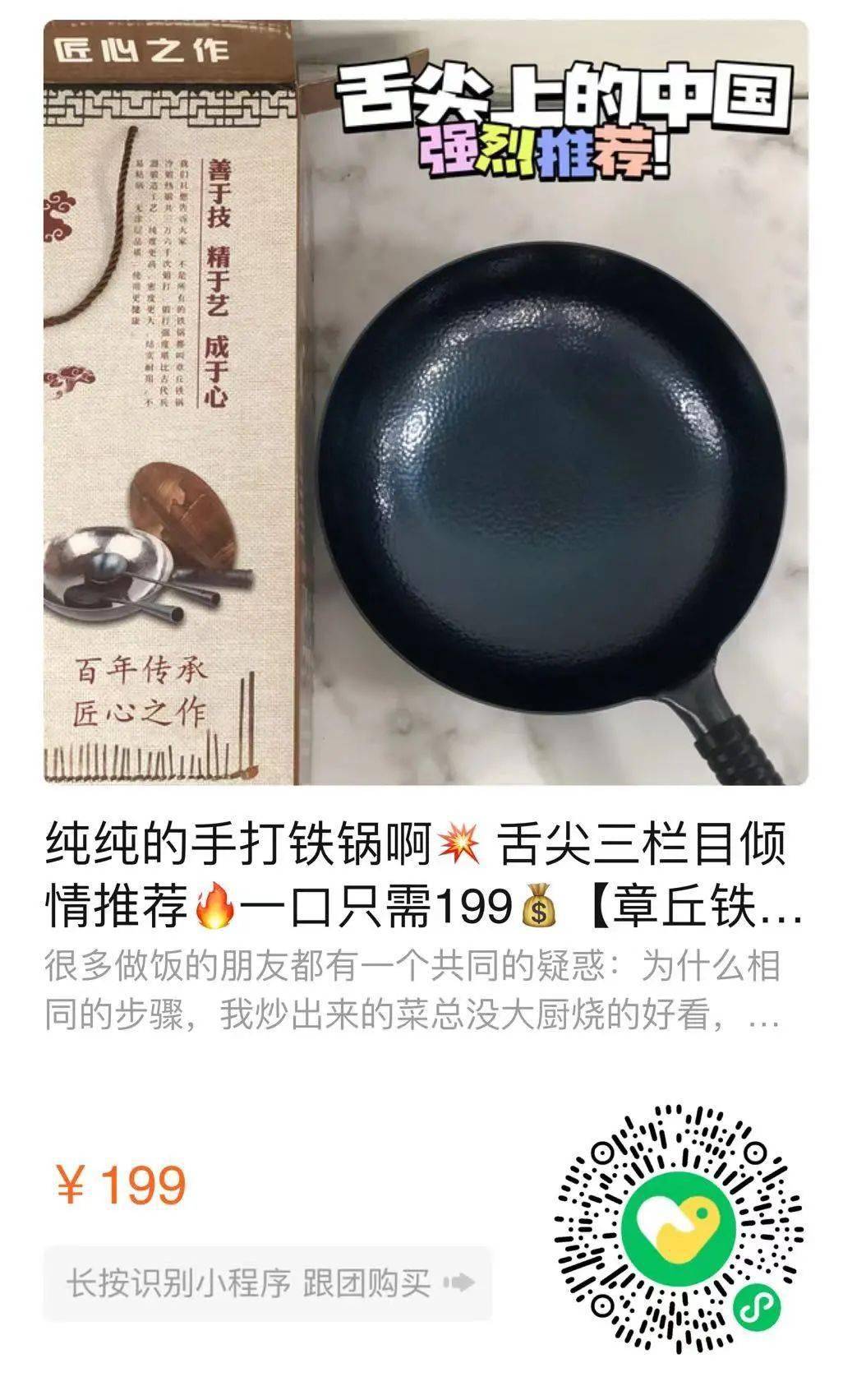Viewport: 843px width, 1400px height.
Task: Click the 💥 explosion emoji in the title
Action: tap(458, 840)
